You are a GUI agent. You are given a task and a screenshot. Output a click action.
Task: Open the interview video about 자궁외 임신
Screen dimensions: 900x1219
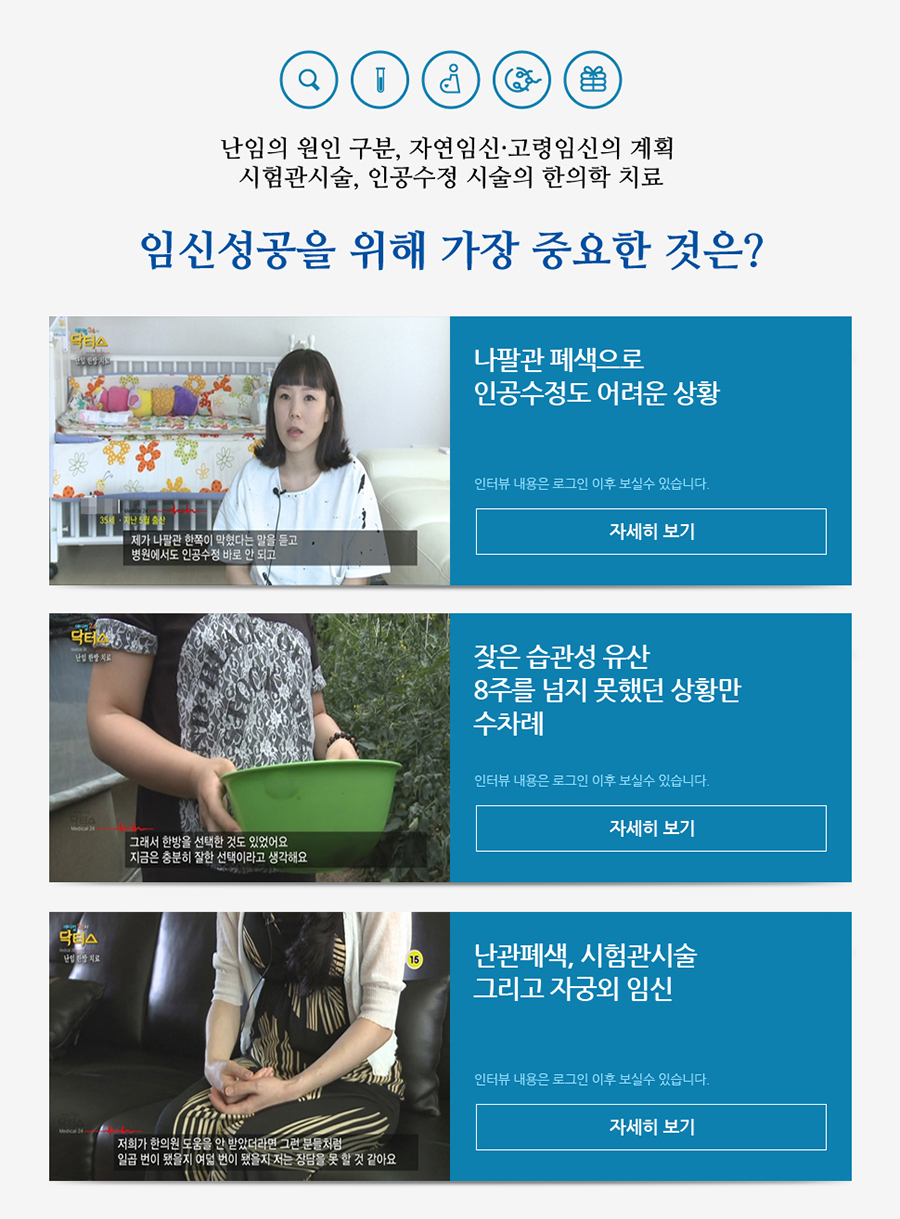(249, 1046)
